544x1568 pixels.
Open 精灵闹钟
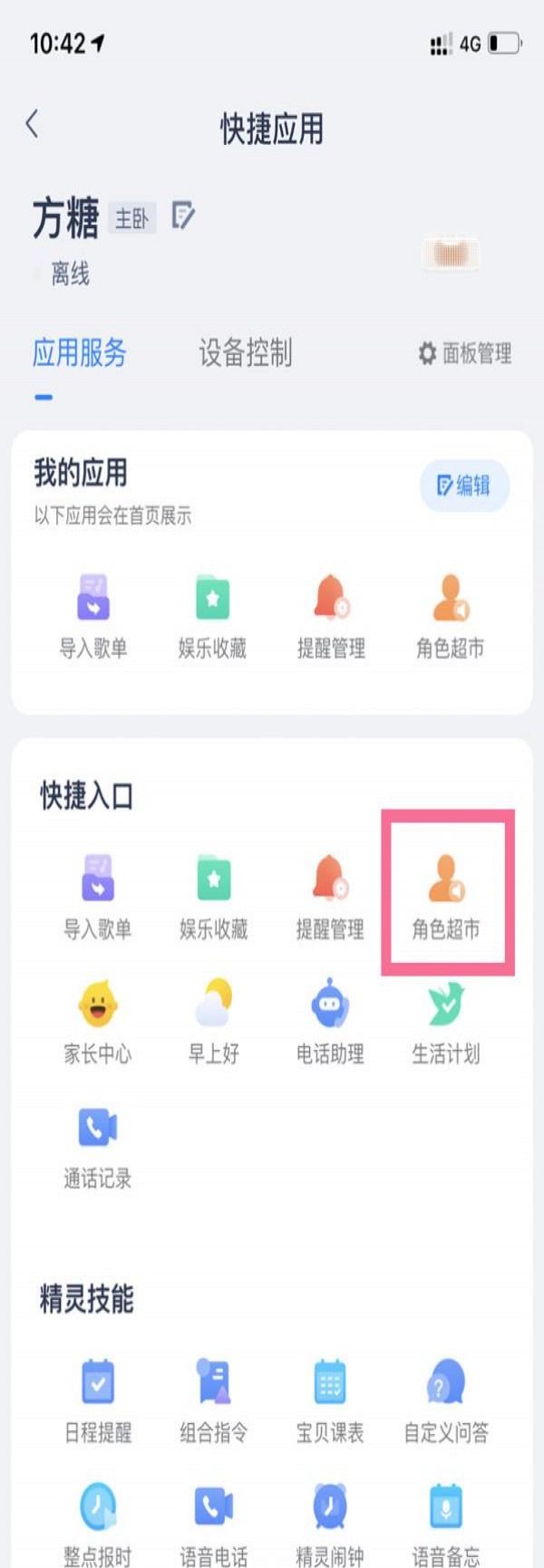click(330, 1525)
